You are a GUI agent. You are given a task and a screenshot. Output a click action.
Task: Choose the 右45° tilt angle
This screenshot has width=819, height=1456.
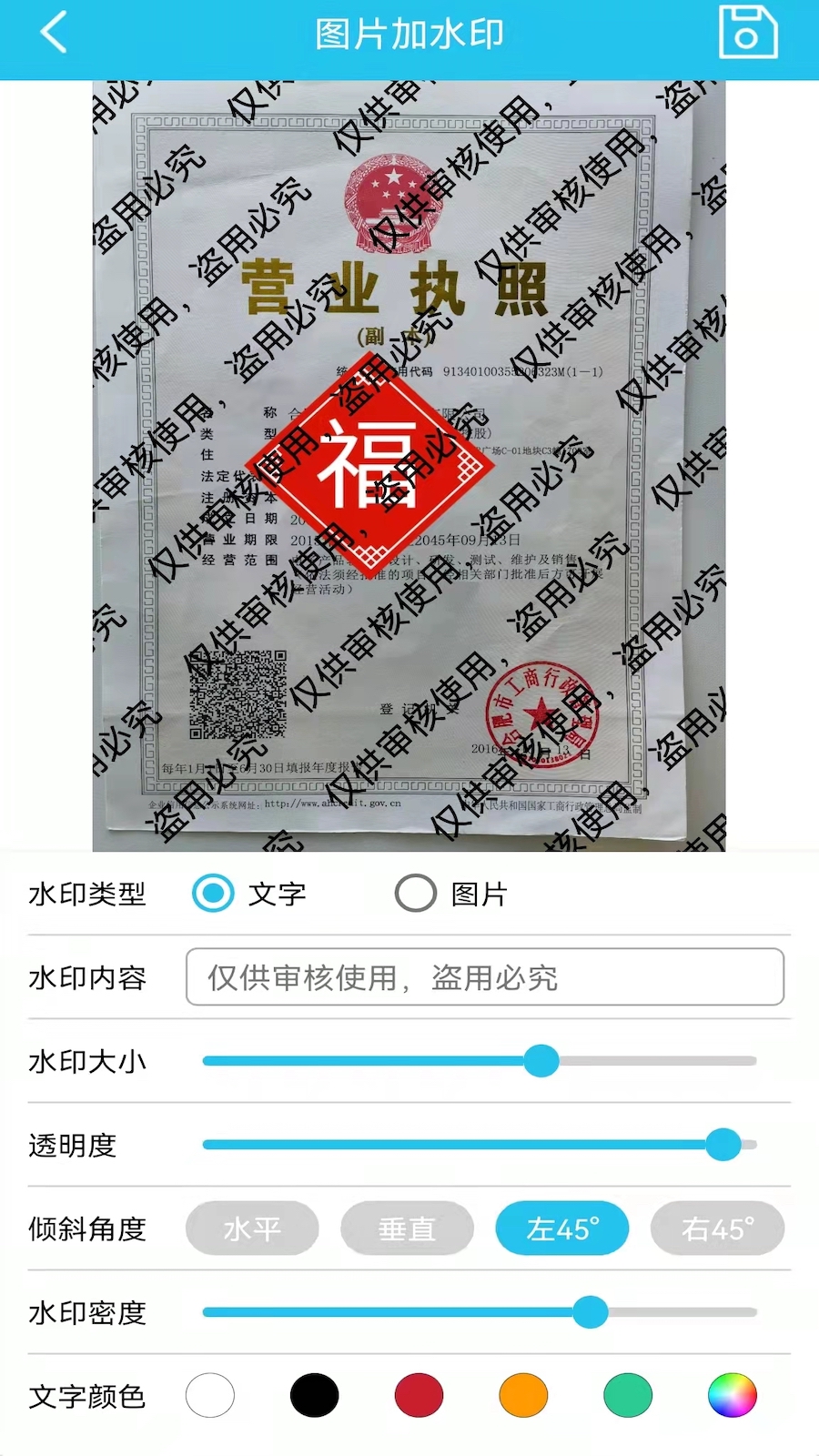(717, 1228)
